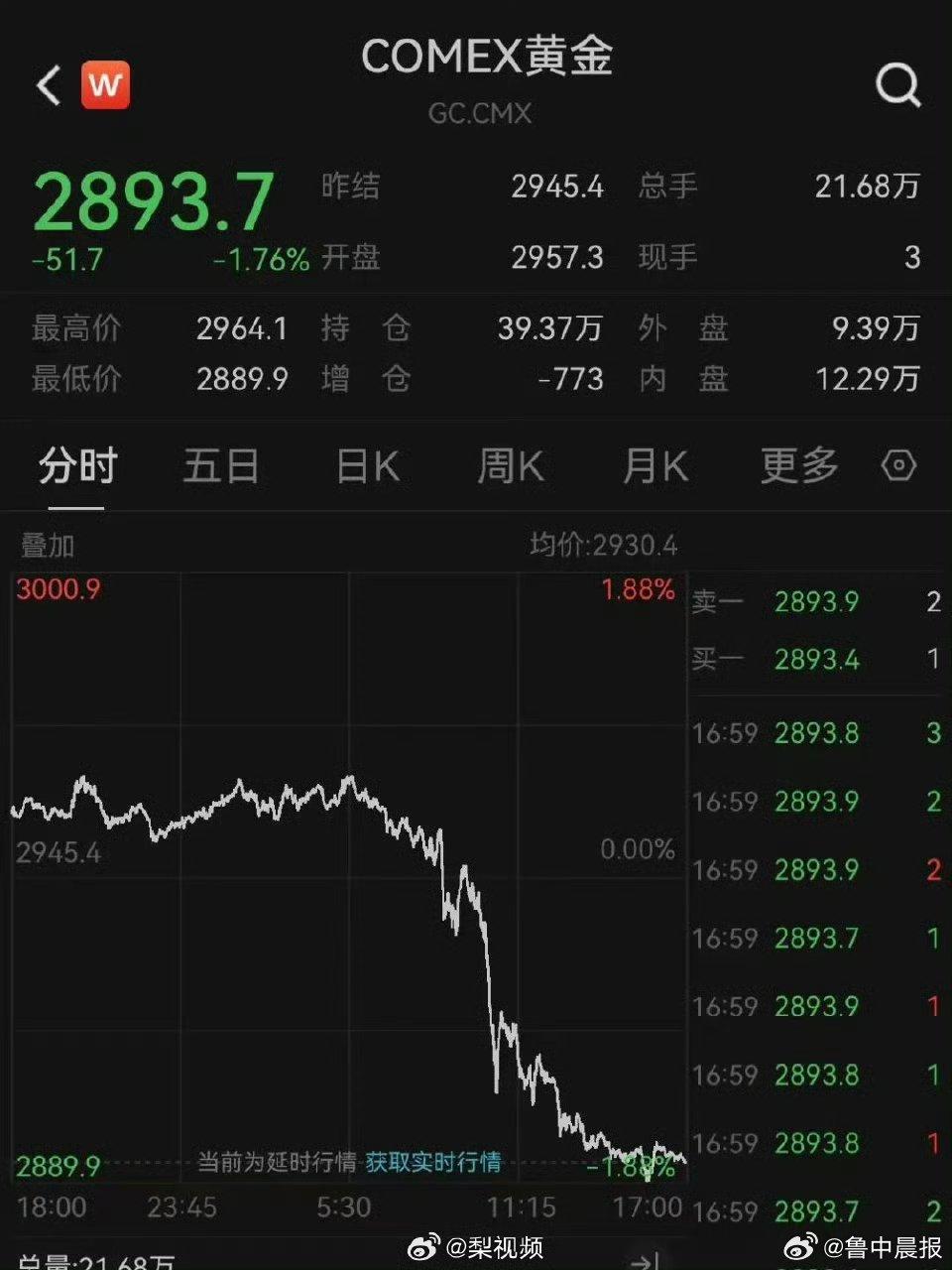Open the chart settings gear icon
952x1270 pixels.
pyautogui.click(x=898, y=465)
